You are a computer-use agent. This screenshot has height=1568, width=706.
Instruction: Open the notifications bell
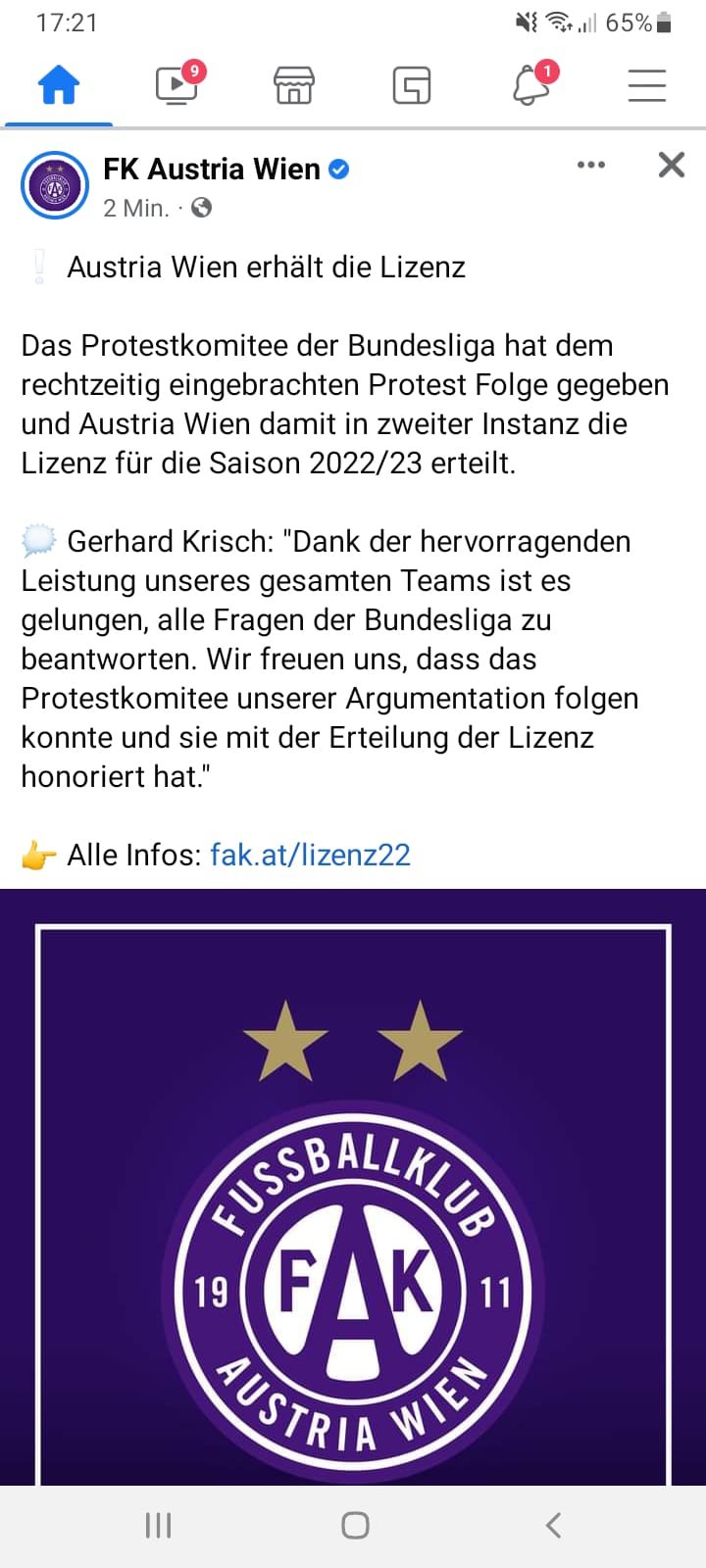(532, 84)
